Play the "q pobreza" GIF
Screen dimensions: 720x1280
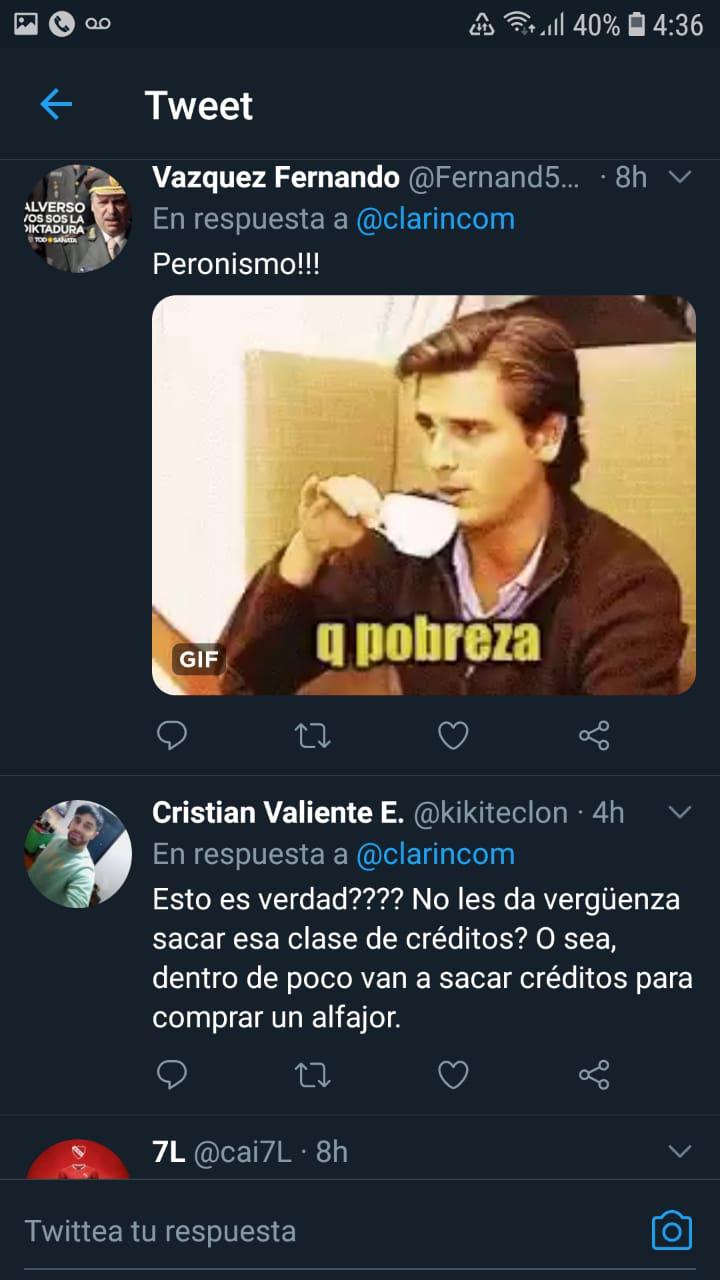click(423, 495)
